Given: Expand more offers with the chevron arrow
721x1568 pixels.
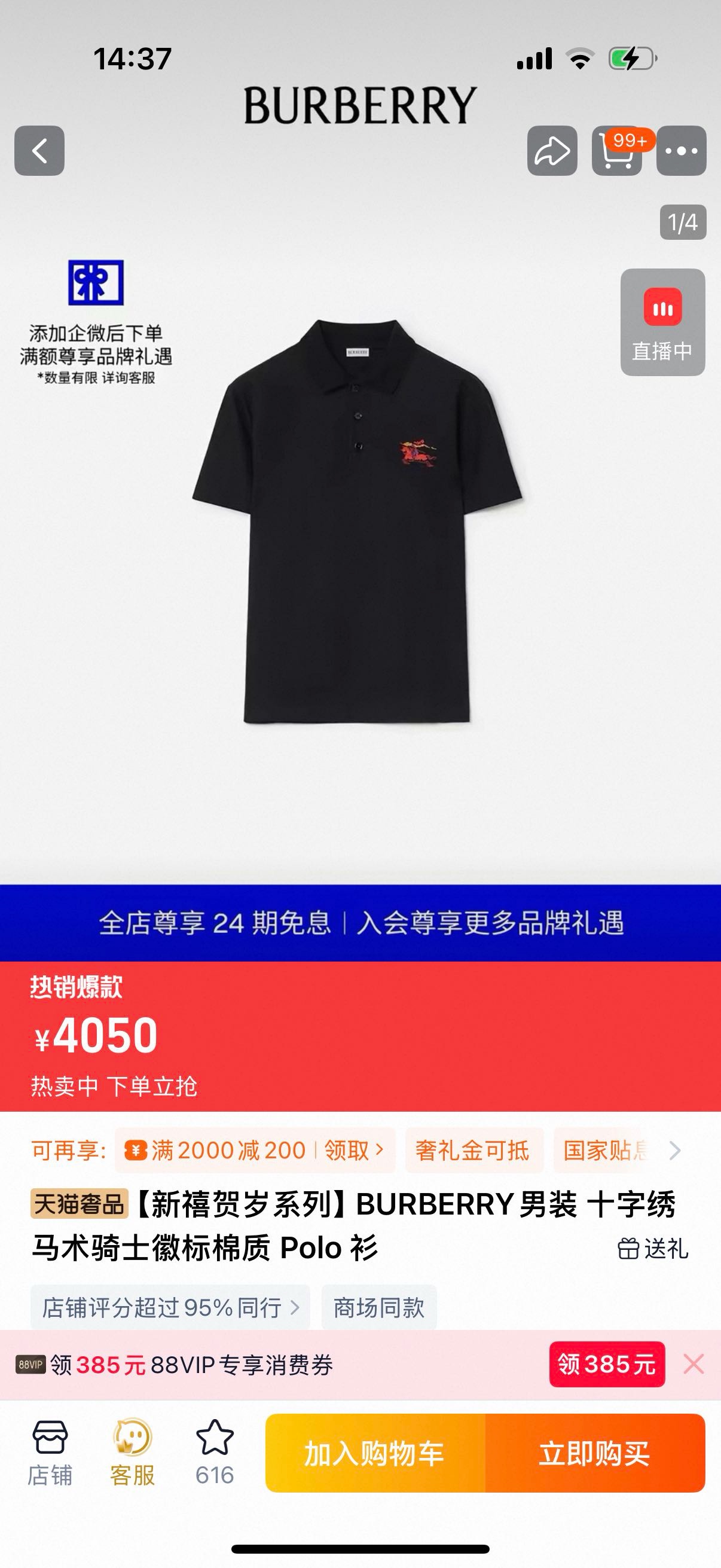Looking at the screenshot, I should 675,1151.
